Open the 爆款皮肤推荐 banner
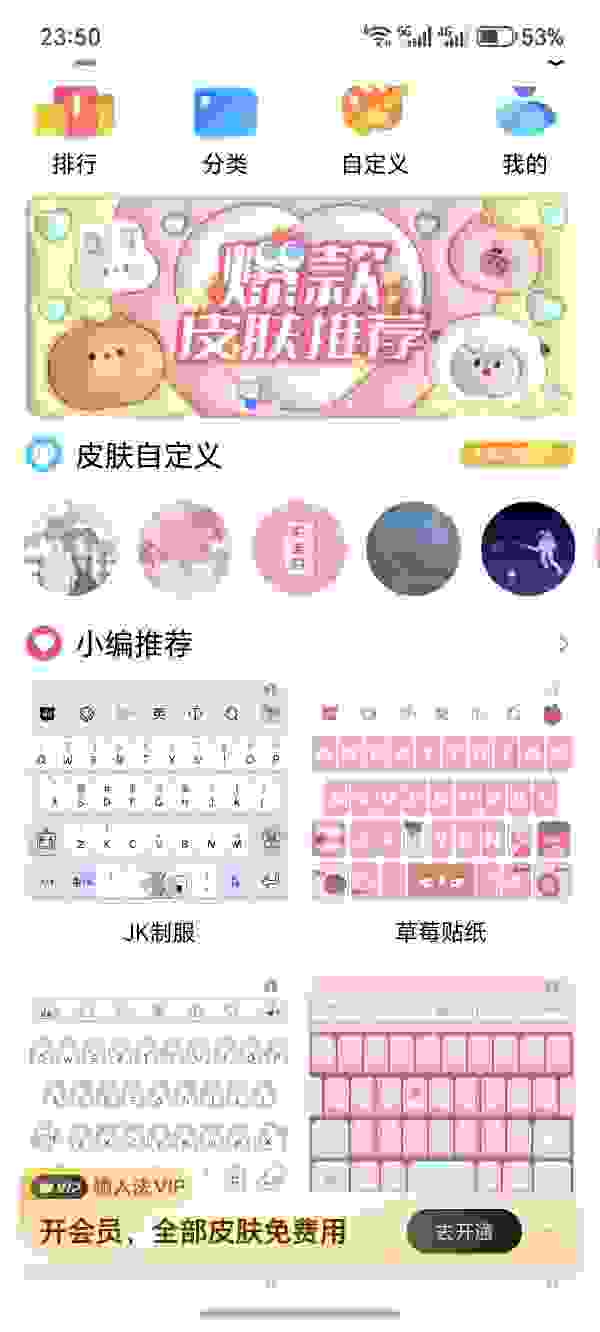Image resolution: width=600 pixels, height=1332 pixels. coord(299,307)
